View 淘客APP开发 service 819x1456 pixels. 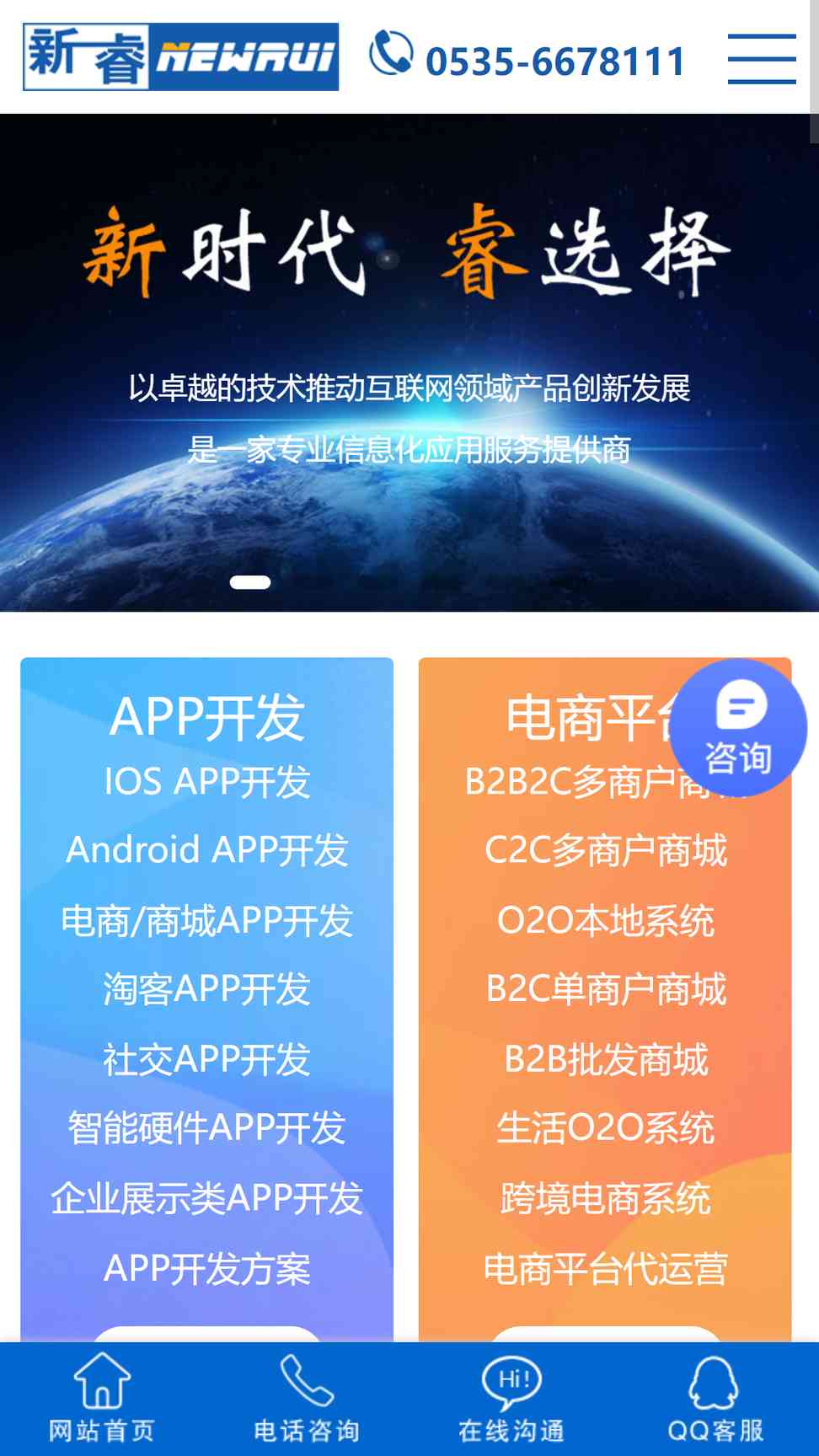[206, 989]
